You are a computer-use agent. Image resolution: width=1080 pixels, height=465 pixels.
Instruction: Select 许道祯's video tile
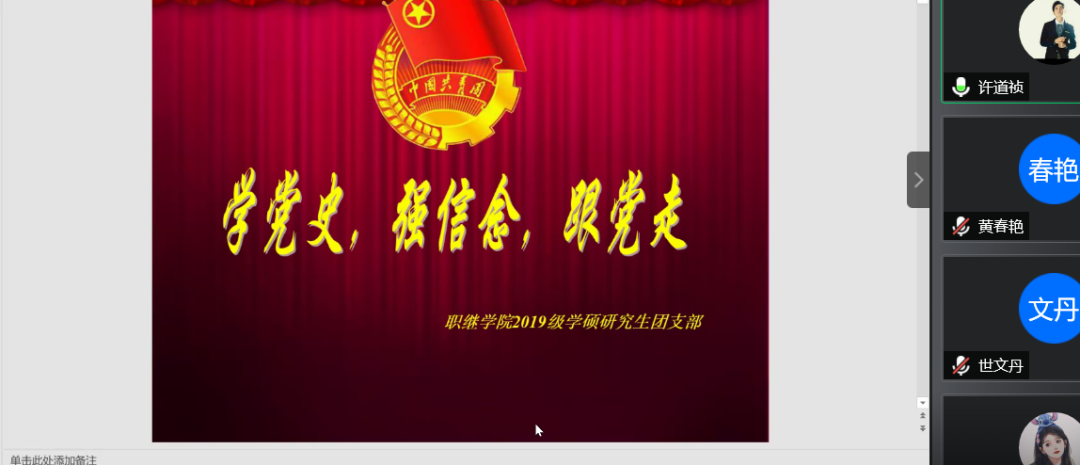1012,50
